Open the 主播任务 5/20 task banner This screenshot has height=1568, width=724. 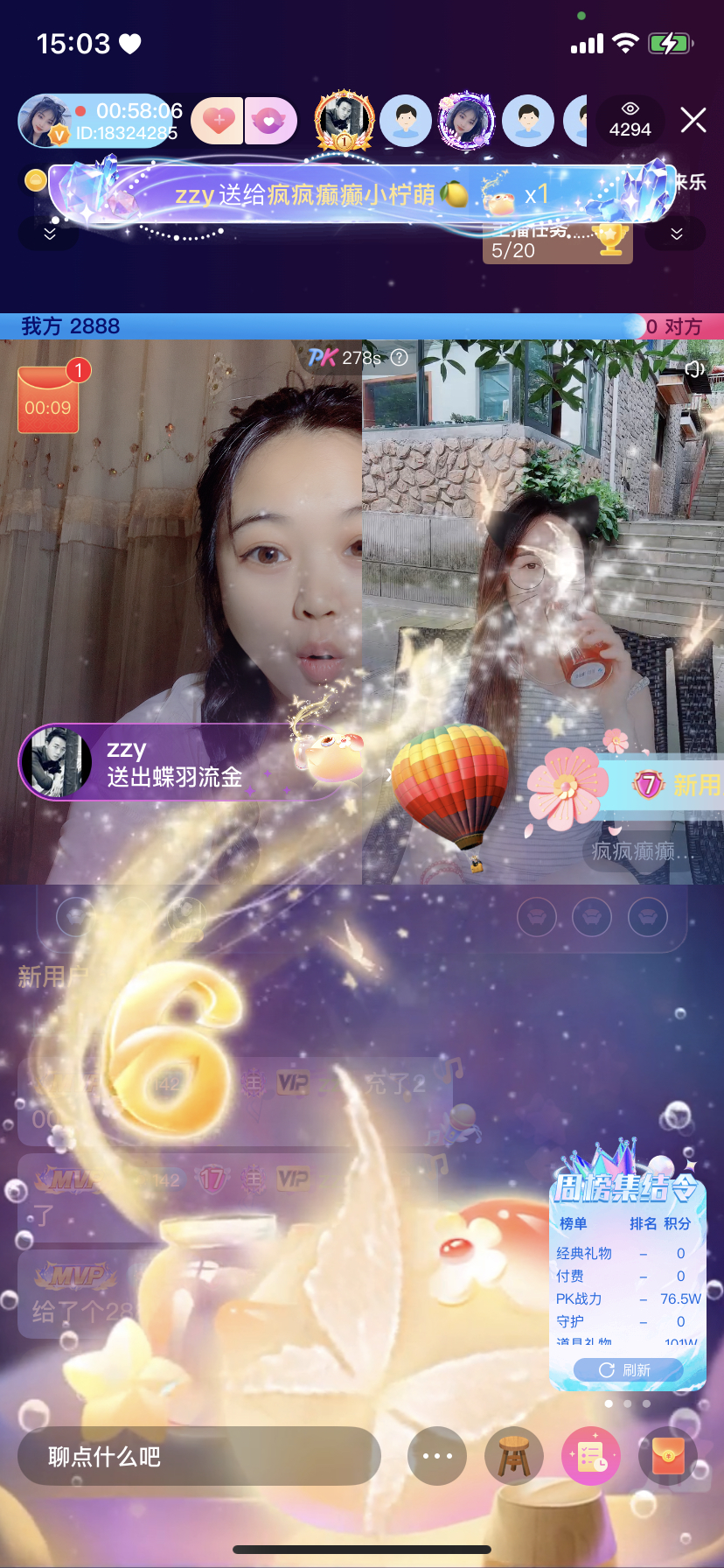[557, 245]
